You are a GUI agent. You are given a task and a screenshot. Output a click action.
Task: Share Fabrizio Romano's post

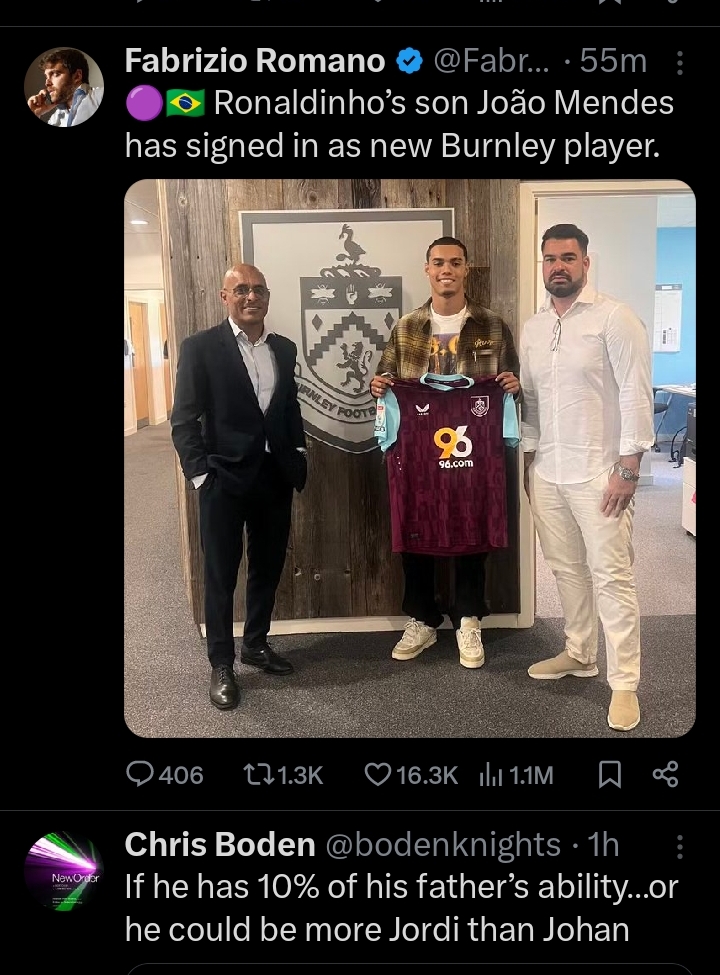(665, 774)
